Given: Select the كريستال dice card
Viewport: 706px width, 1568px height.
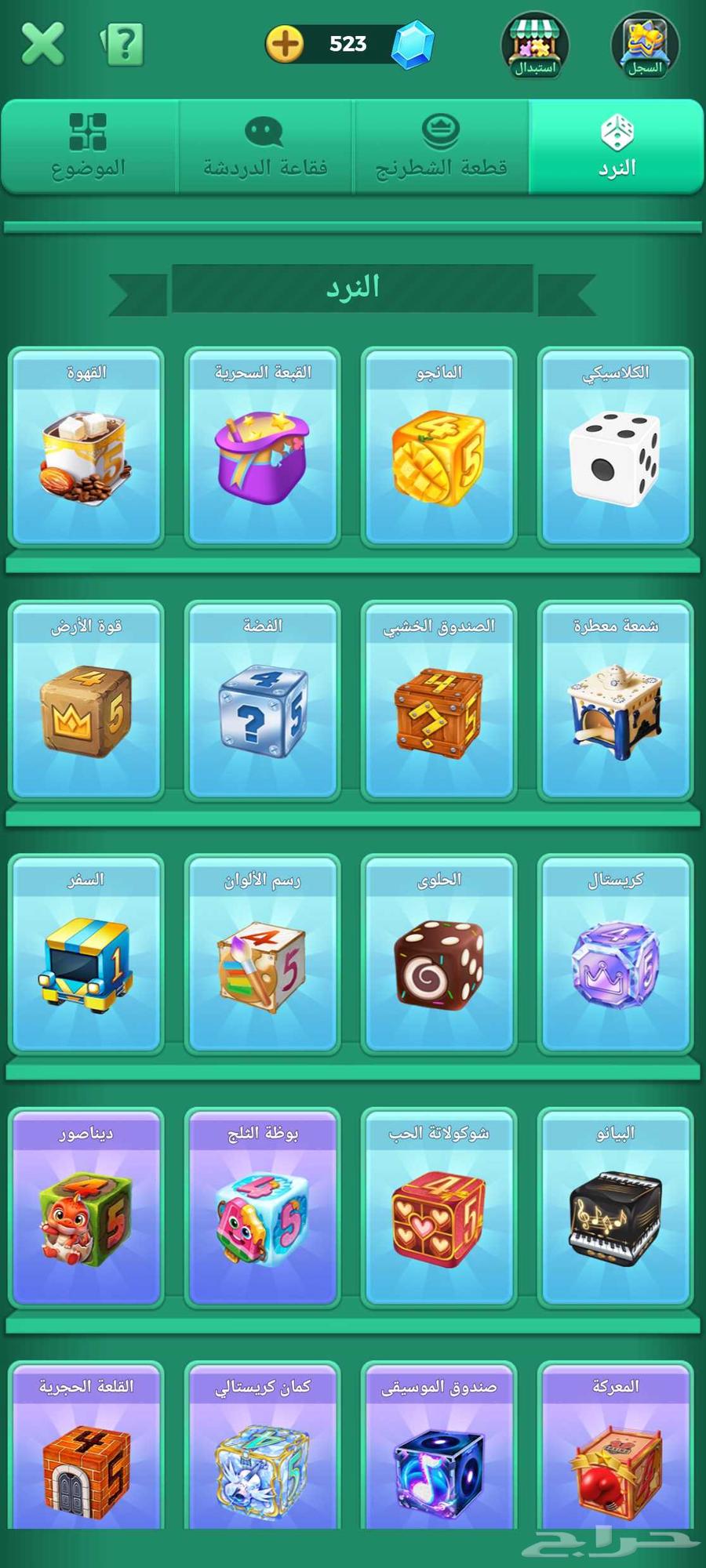Looking at the screenshot, I should tap(616, 954).
